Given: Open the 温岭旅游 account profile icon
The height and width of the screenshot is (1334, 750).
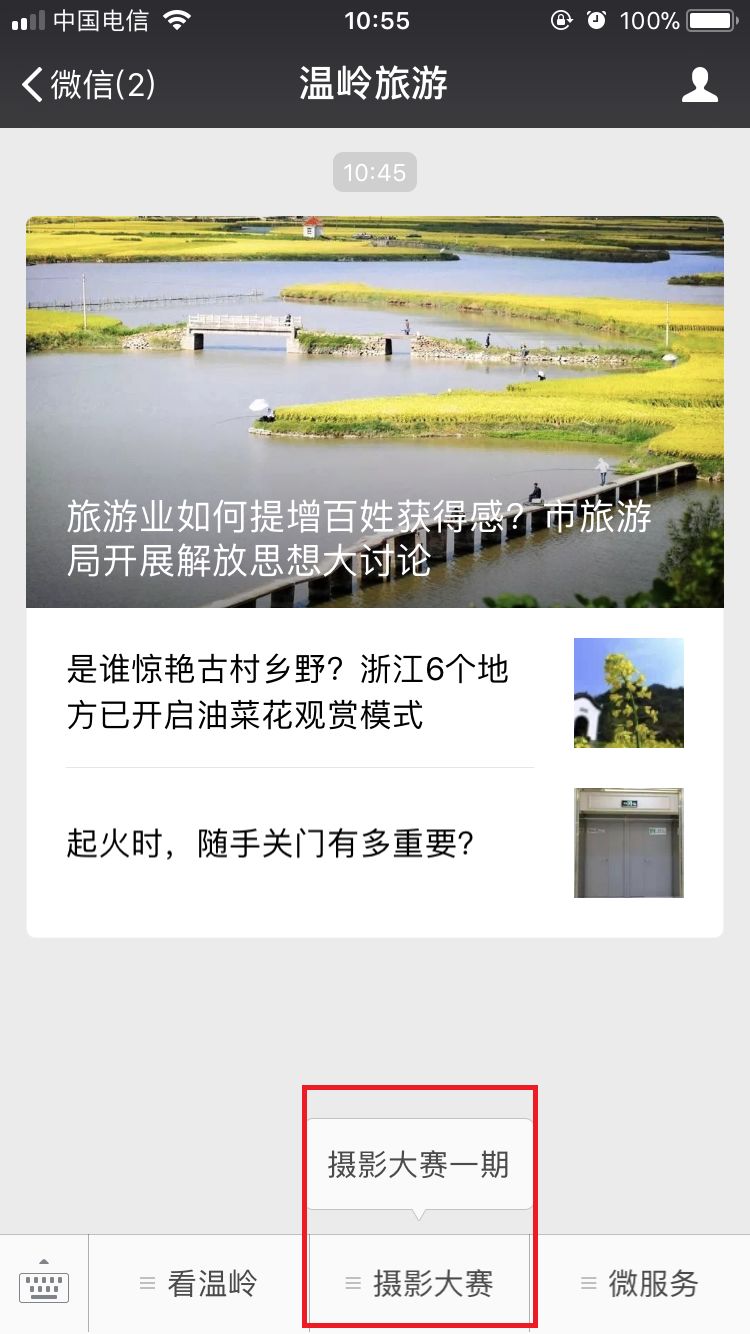Looking at the screenshot, I should [700, 85].
